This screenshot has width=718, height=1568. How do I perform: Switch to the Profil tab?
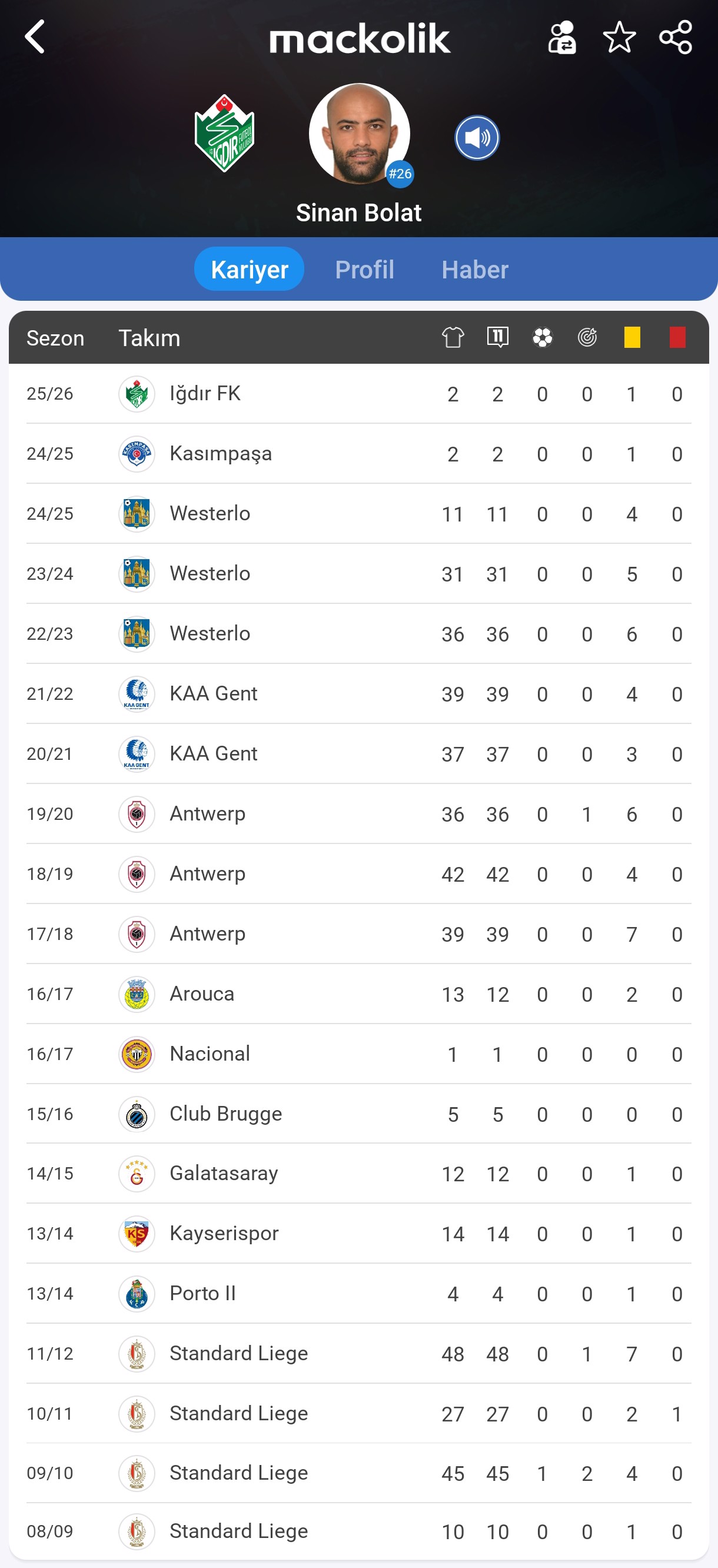click(364, 269)
